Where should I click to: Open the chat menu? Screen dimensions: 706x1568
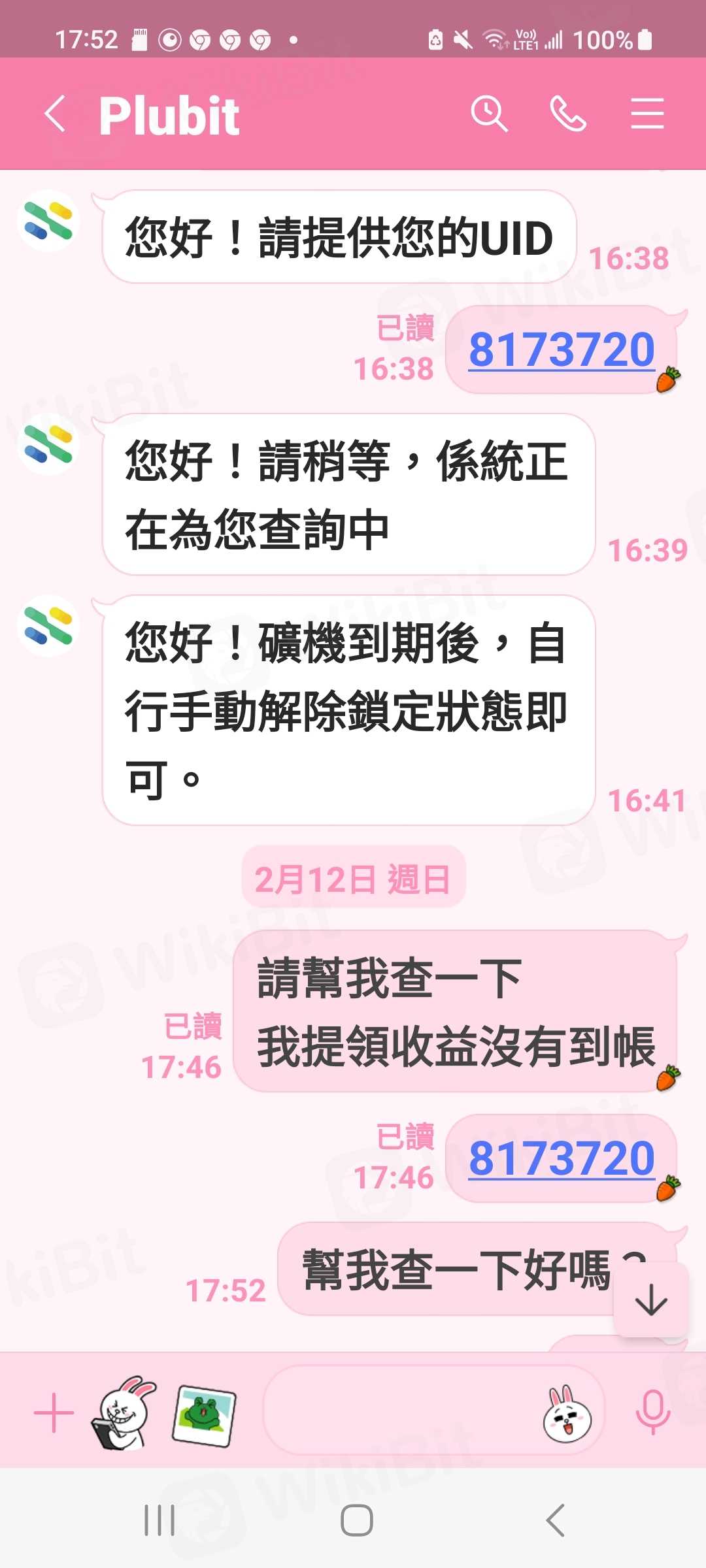click(x=647, y=114)
